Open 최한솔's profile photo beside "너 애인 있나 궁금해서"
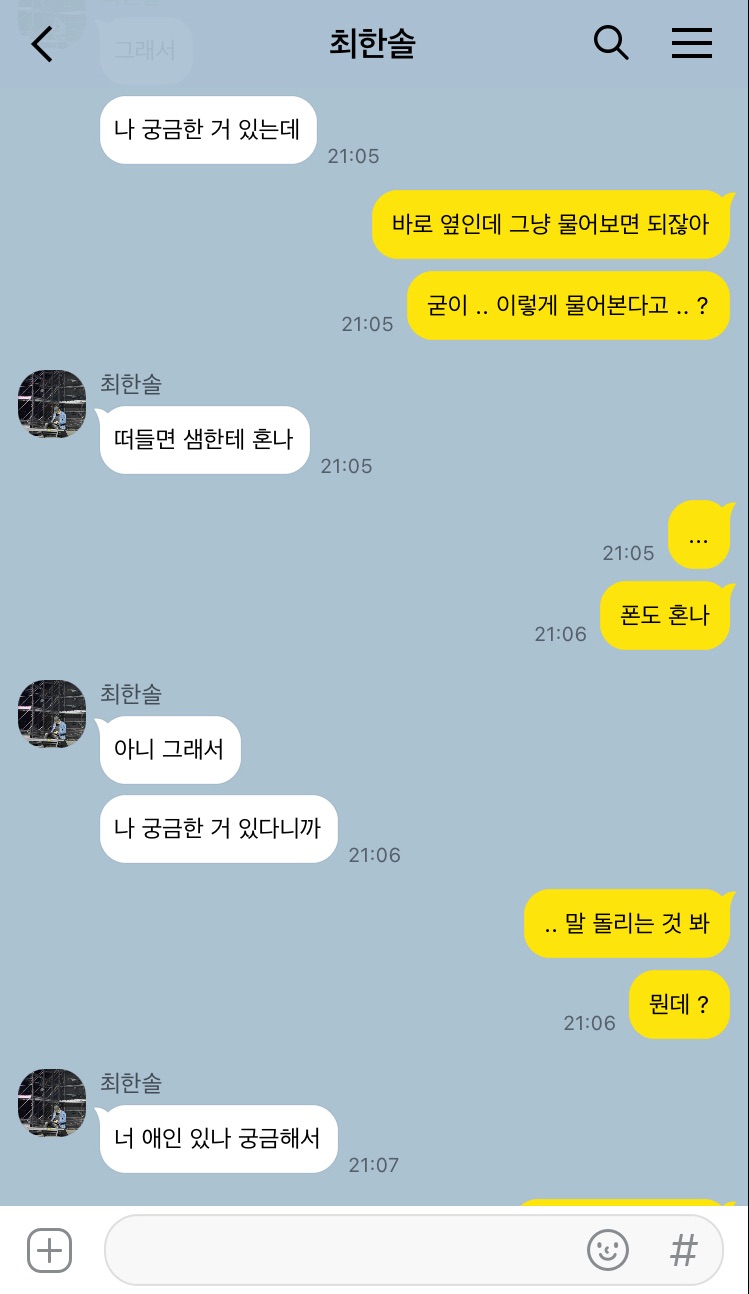The image size is (749, 1294). pos(52,1102)
